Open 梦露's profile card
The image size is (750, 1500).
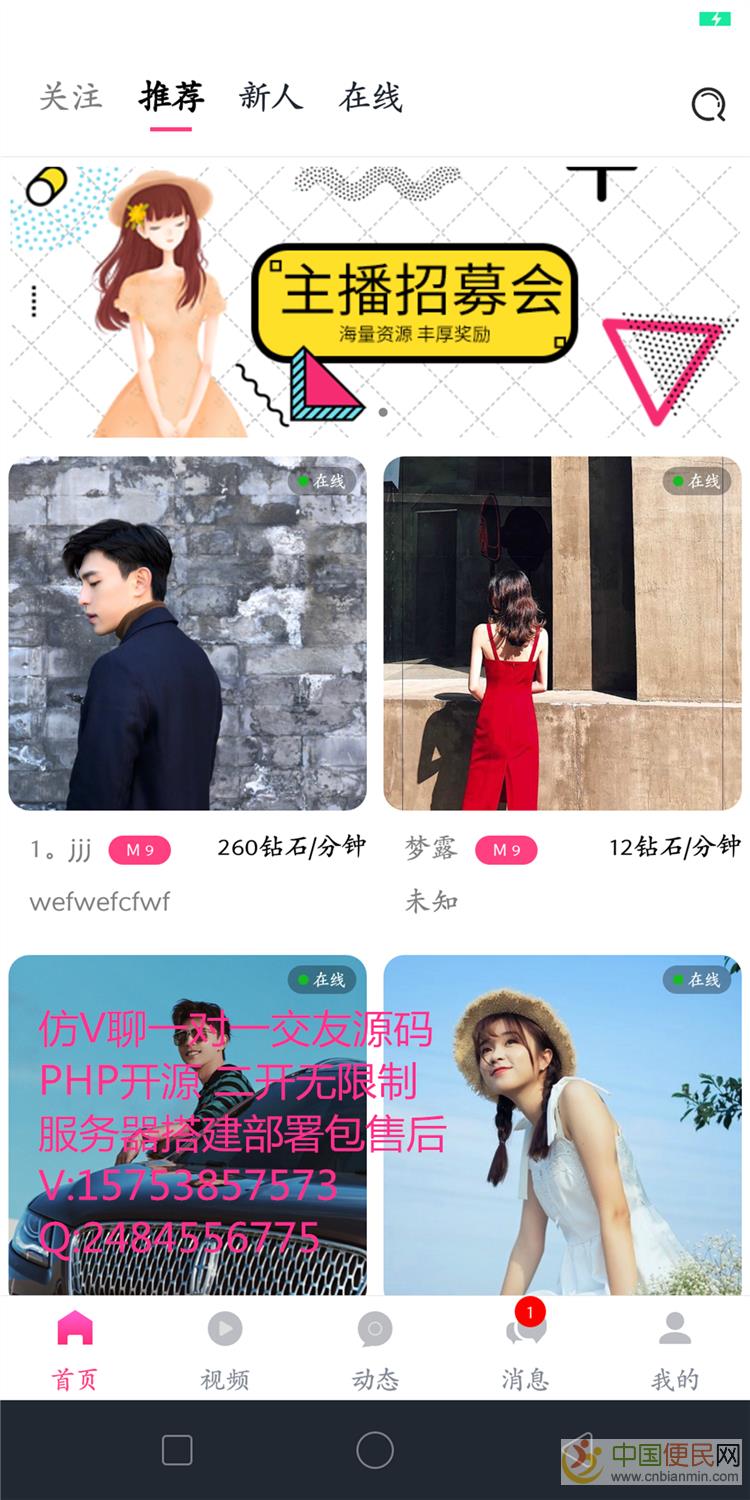pos(562,633)
